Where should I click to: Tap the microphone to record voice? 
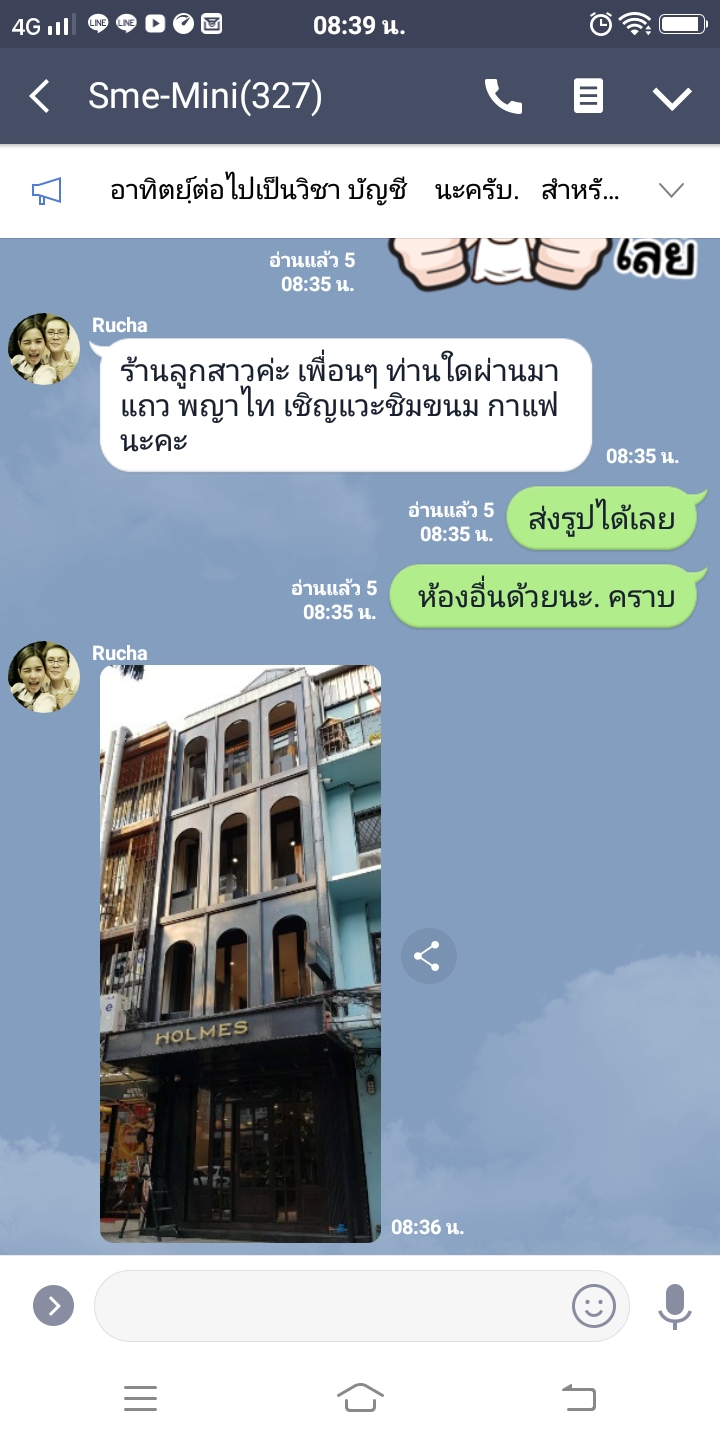pyautogui.click(x=675, y=1305)
